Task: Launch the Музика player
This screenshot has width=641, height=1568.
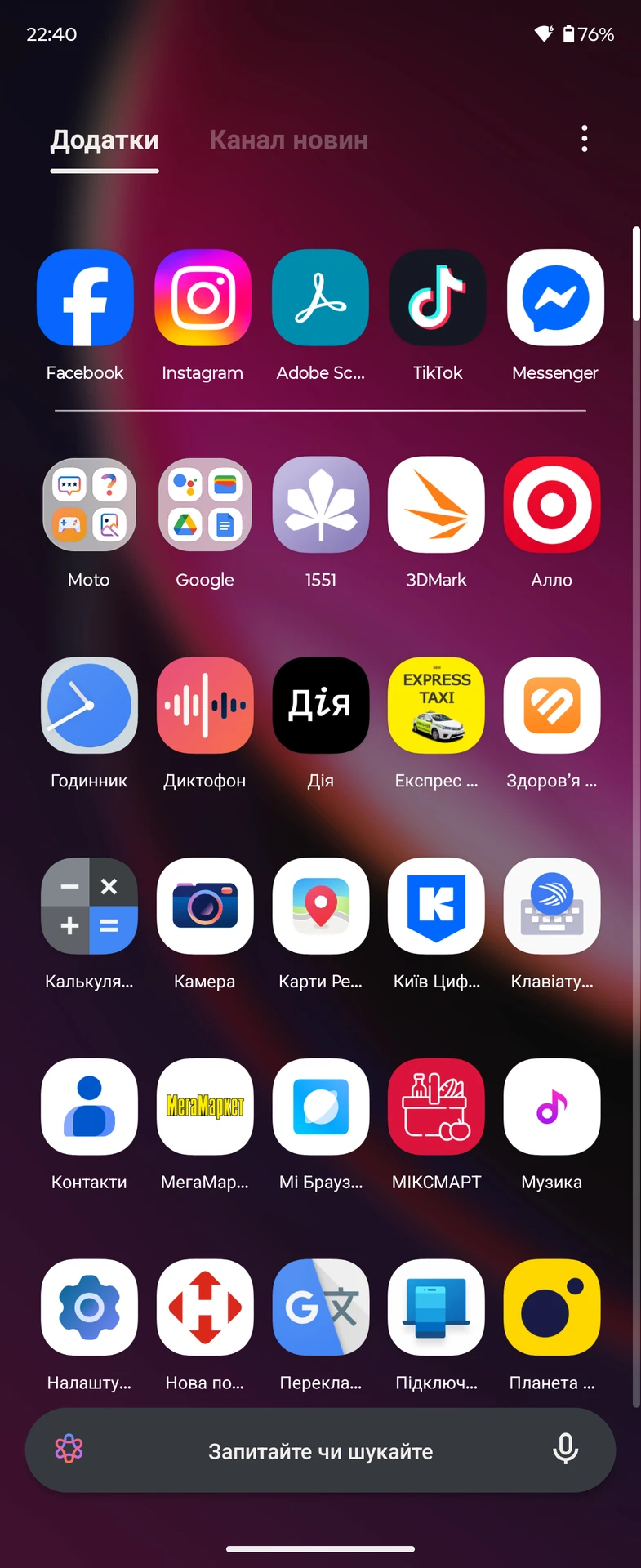Action: tap(552, 1107)
